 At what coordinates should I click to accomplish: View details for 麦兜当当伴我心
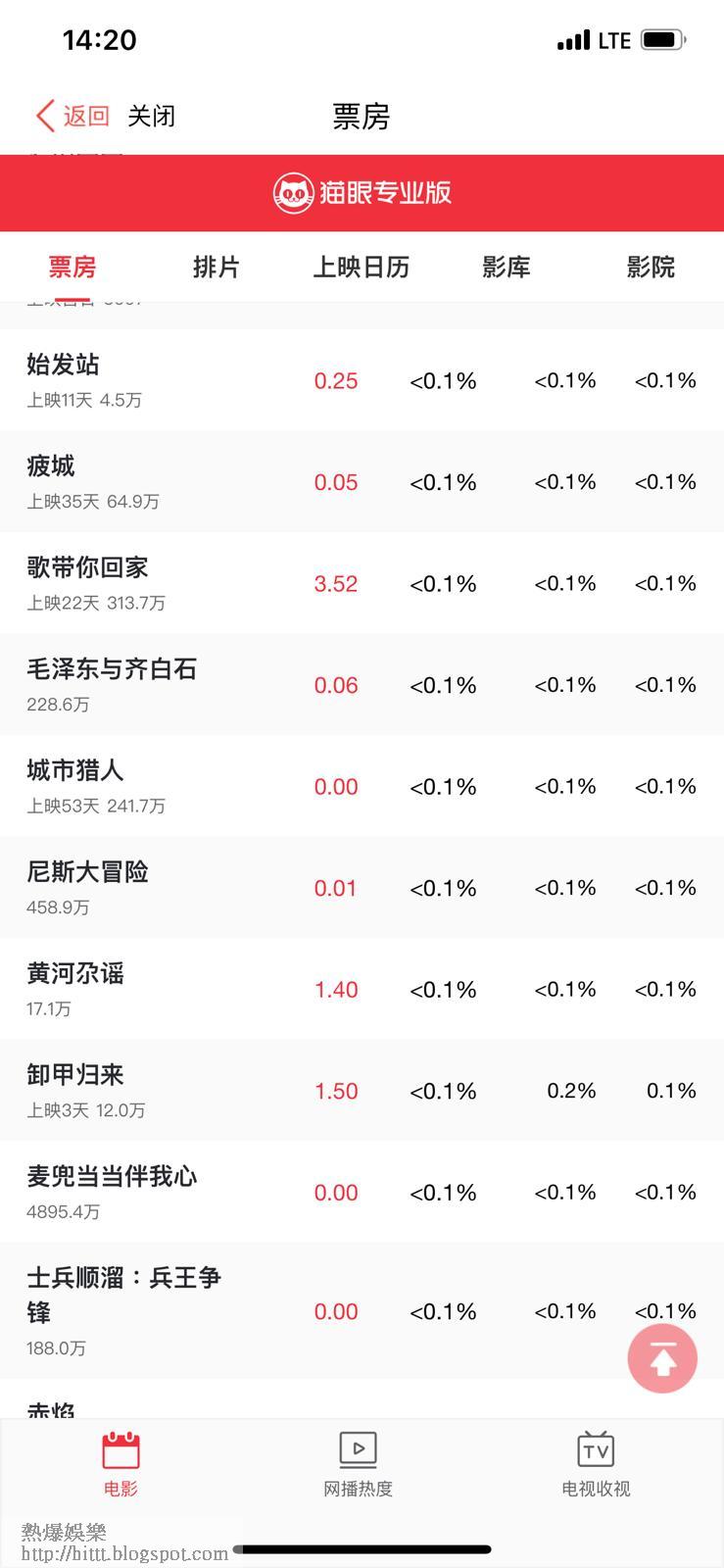coord(362,1192)
